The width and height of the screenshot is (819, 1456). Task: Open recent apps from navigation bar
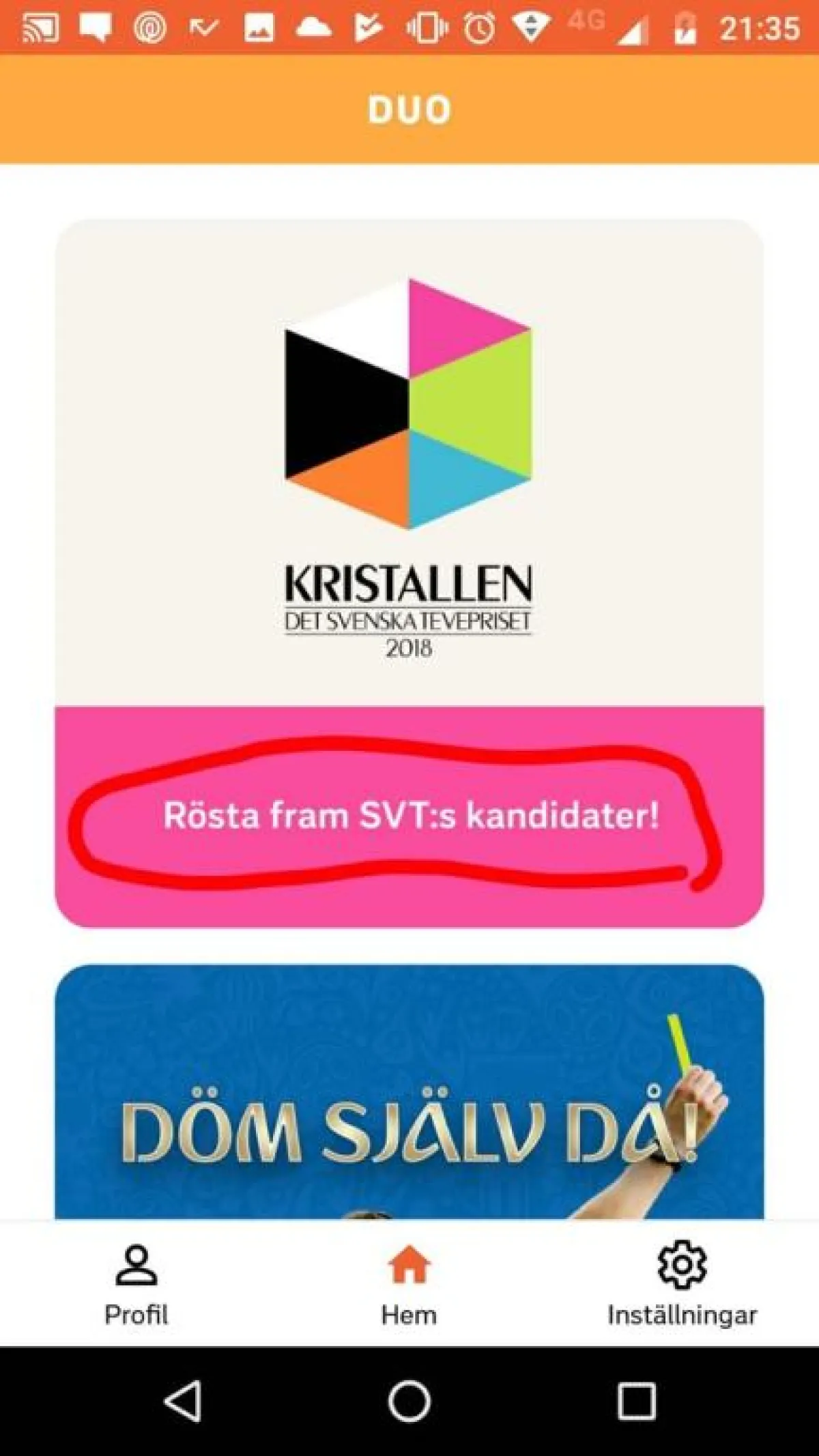tap(636, 1401)
